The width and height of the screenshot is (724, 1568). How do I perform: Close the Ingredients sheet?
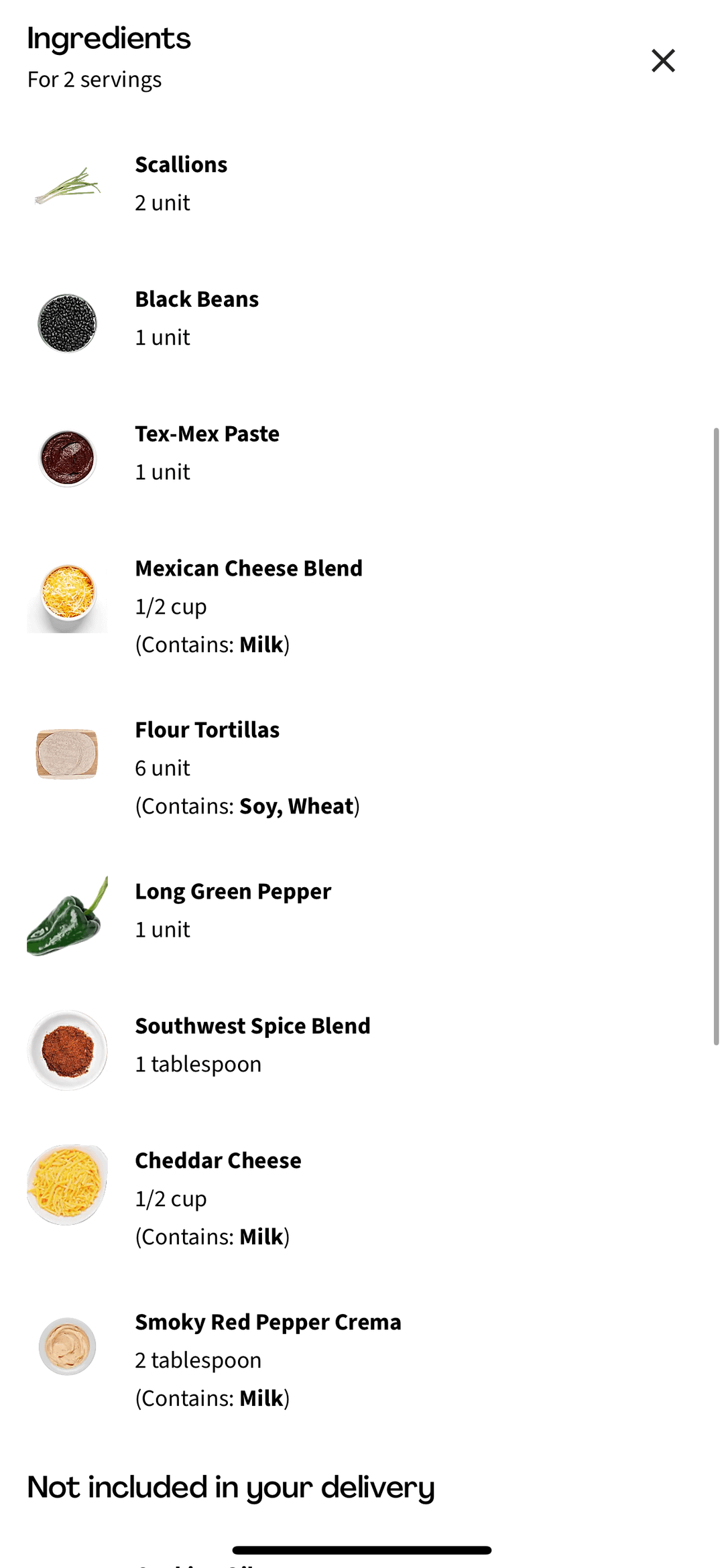pyautogui.click(x=663, y=60)
